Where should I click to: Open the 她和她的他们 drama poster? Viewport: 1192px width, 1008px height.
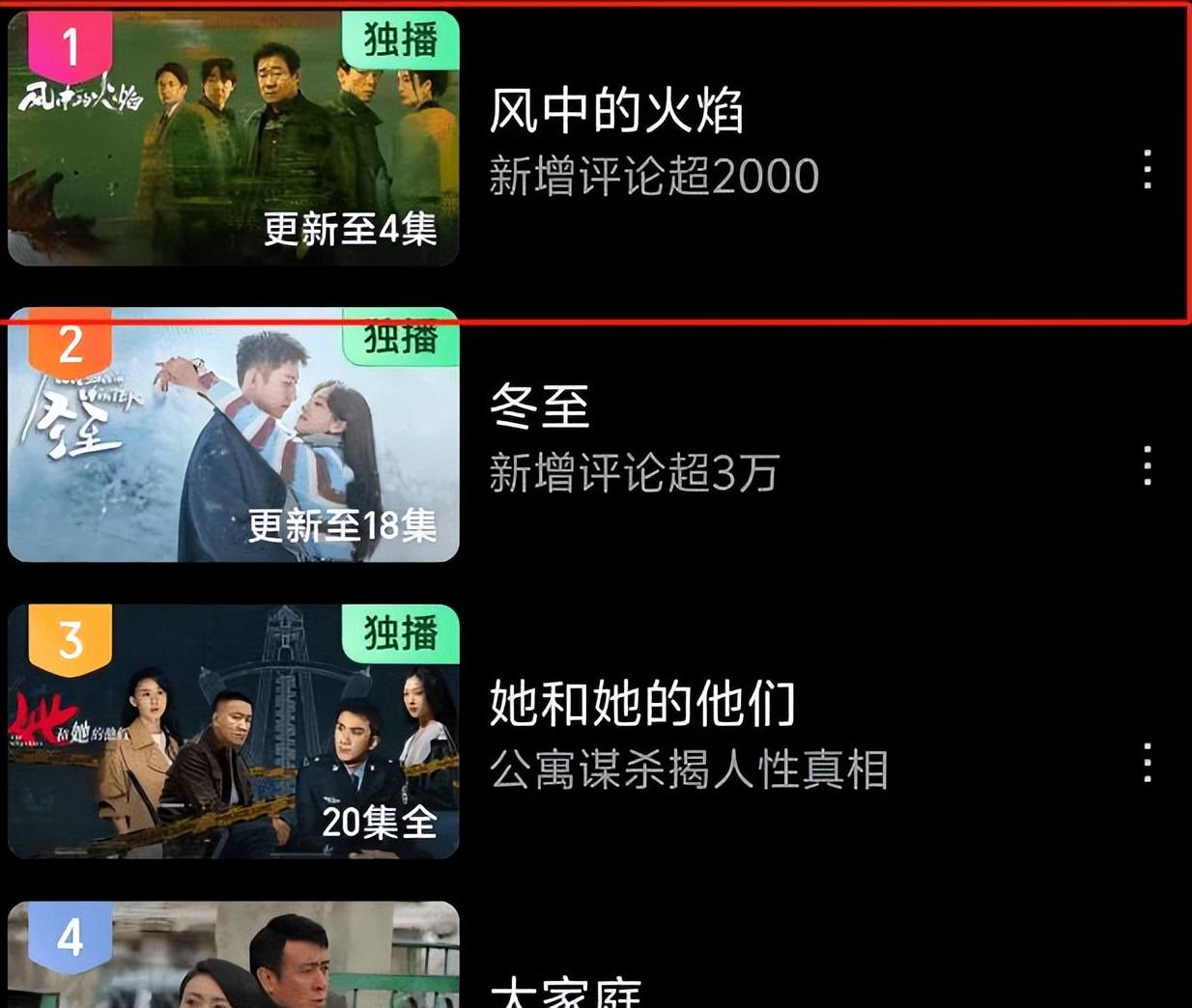click(x=233, y=731)
